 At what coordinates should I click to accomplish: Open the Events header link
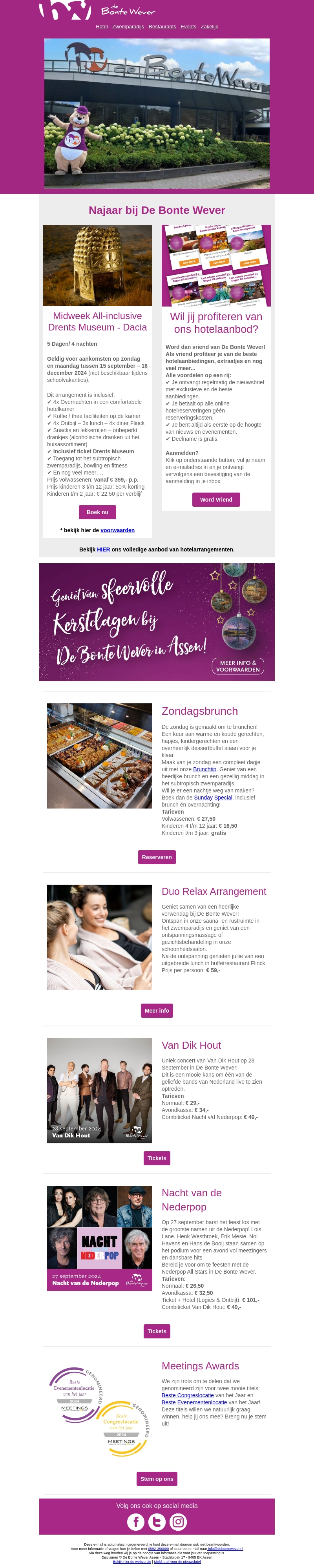188,27
